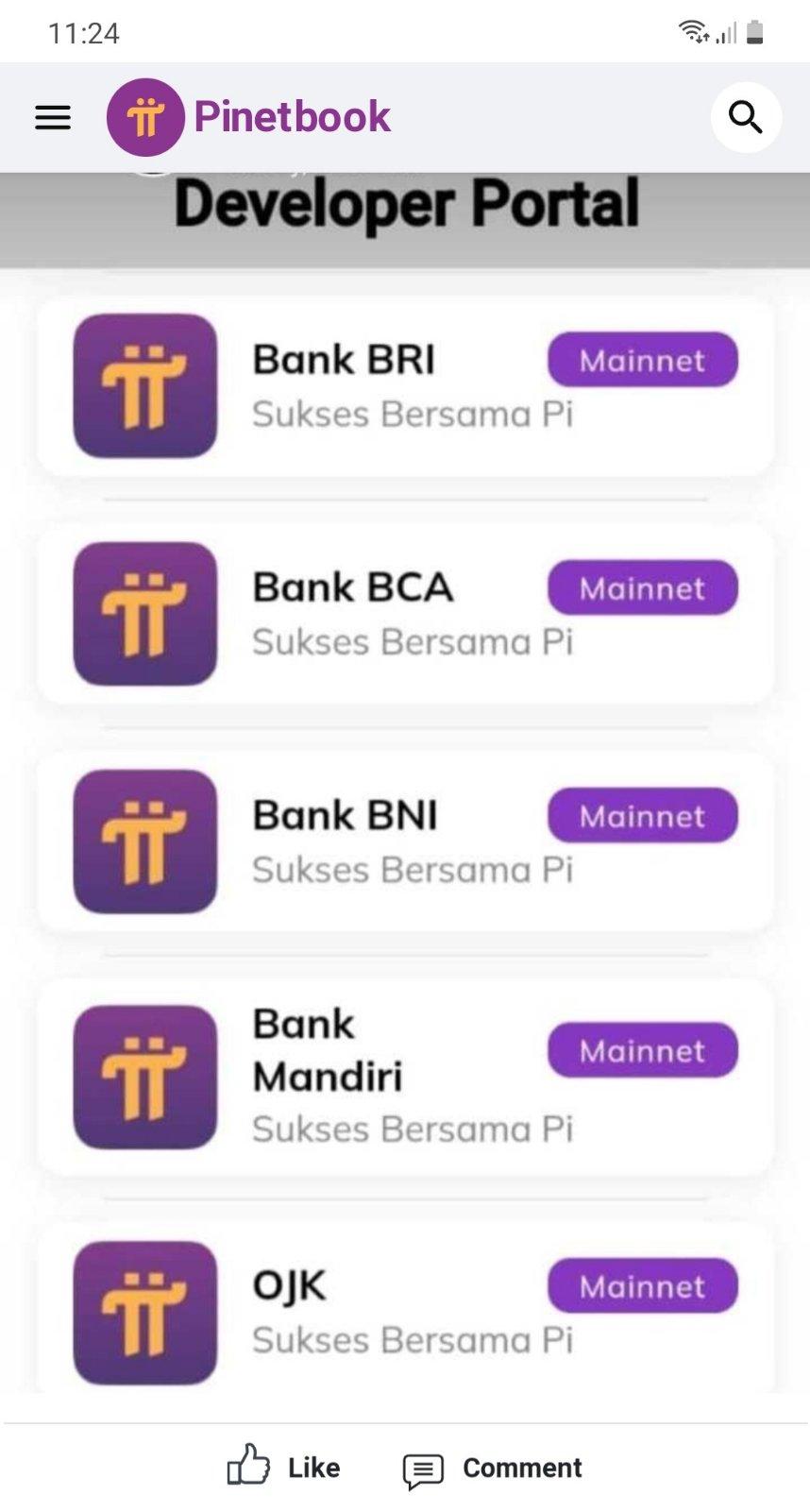Open the hamburger drawer menu
This screenshot has width=810, height=1512.
53,117
